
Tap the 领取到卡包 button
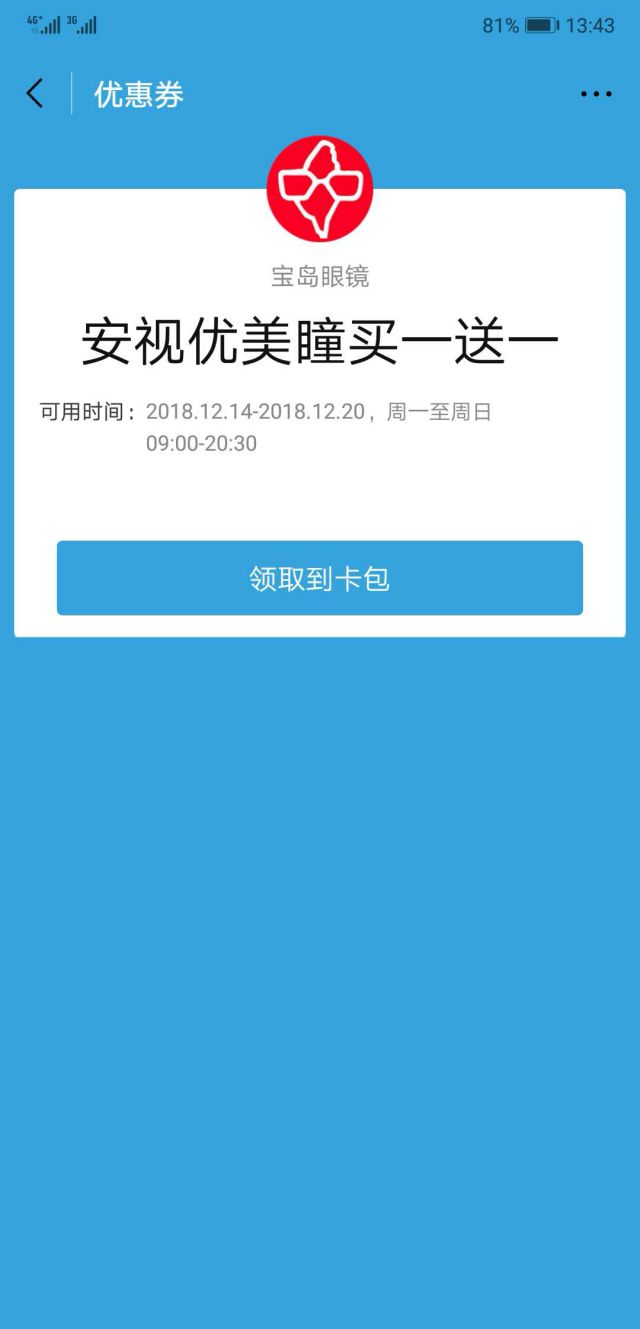(x=319, y=578)
